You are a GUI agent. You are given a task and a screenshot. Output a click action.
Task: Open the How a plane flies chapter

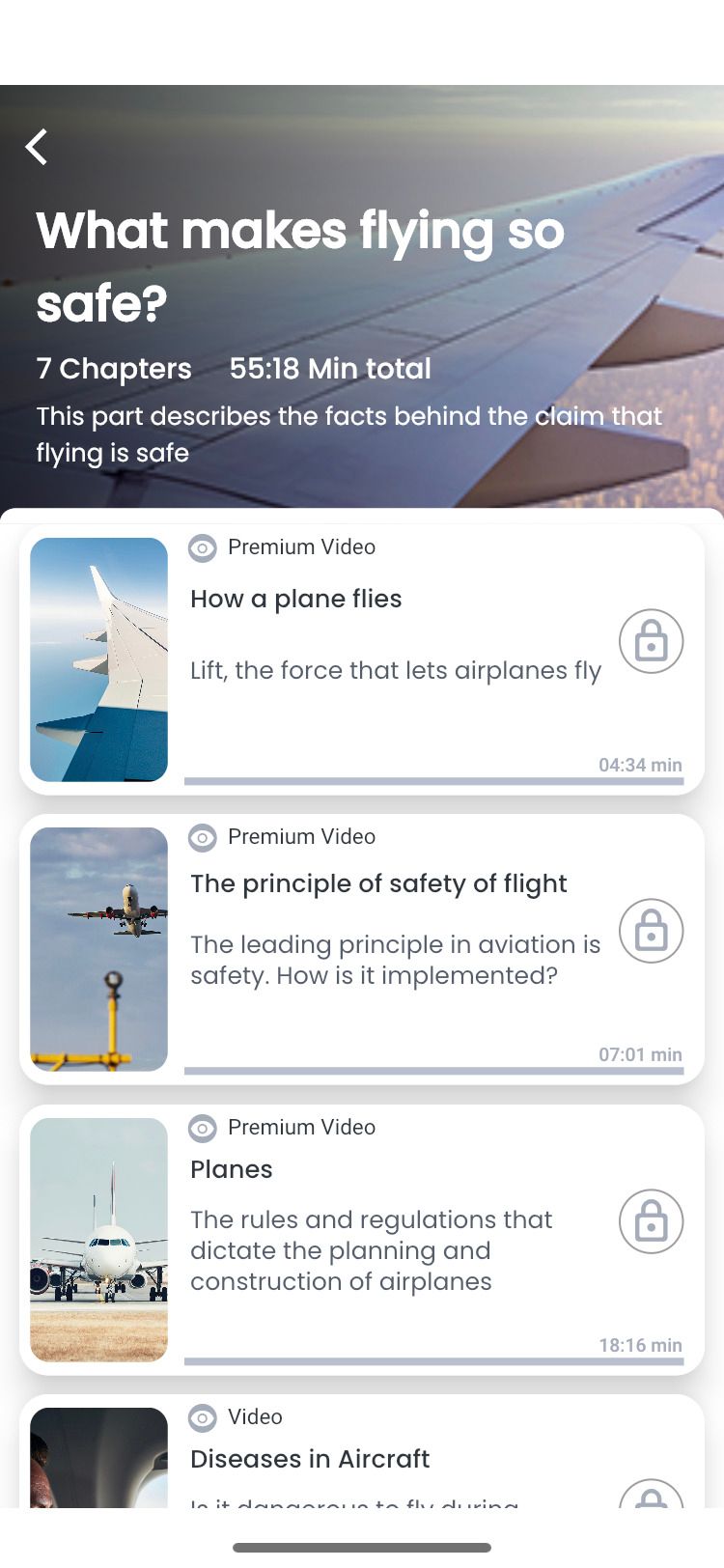pos(295,599)
